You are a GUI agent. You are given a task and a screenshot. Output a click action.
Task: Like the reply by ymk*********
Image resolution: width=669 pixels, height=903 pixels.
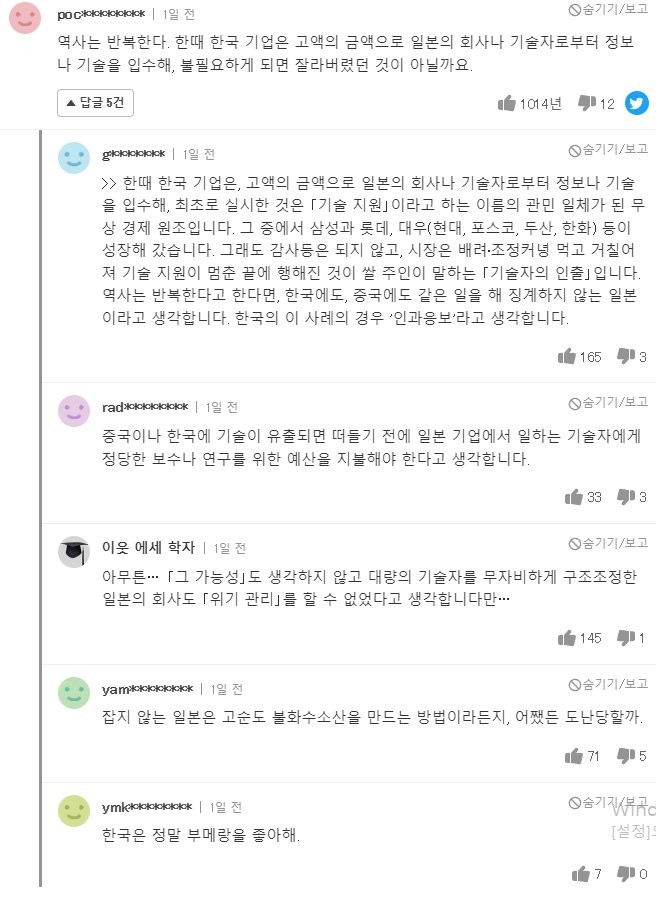click(x=581, y=874)
